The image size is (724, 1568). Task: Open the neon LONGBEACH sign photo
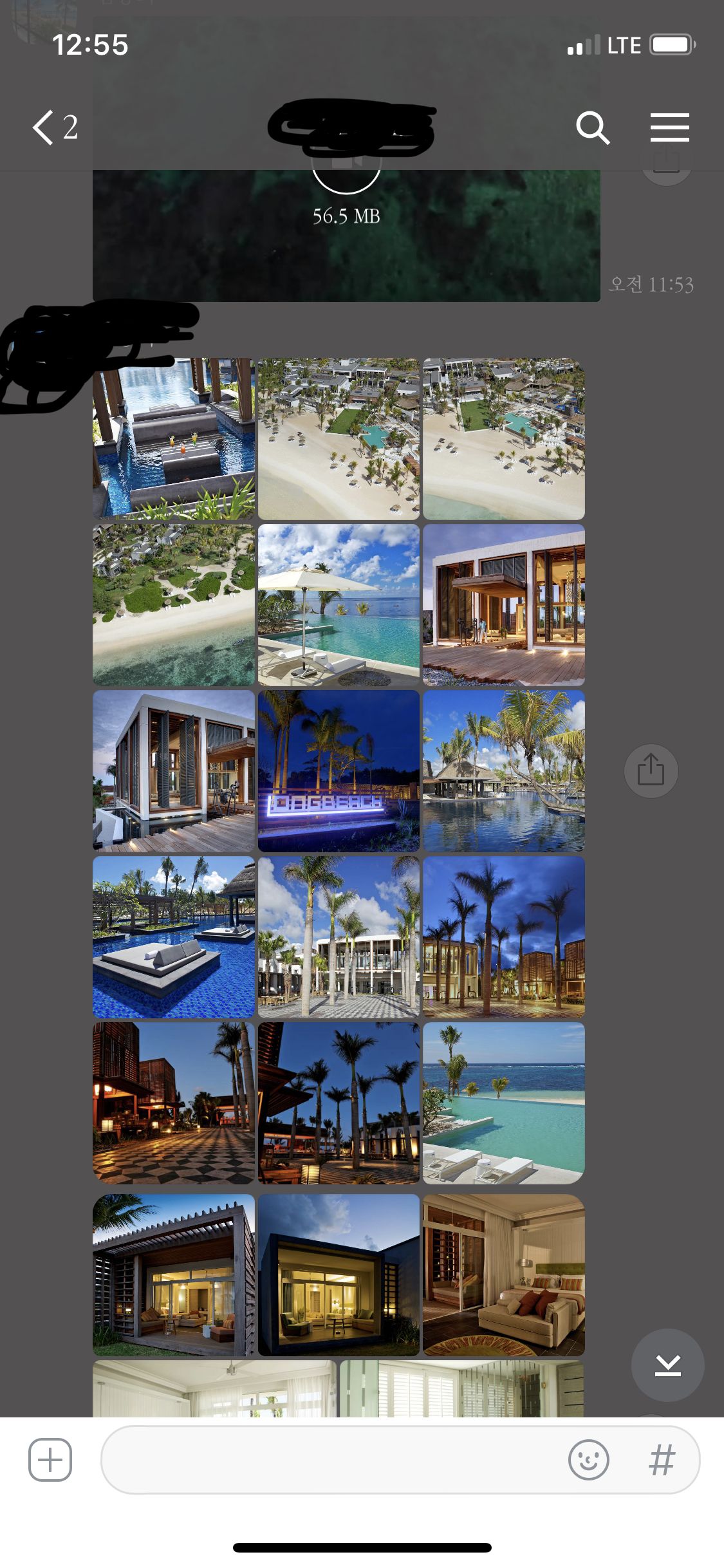click(x=339, y=770)
